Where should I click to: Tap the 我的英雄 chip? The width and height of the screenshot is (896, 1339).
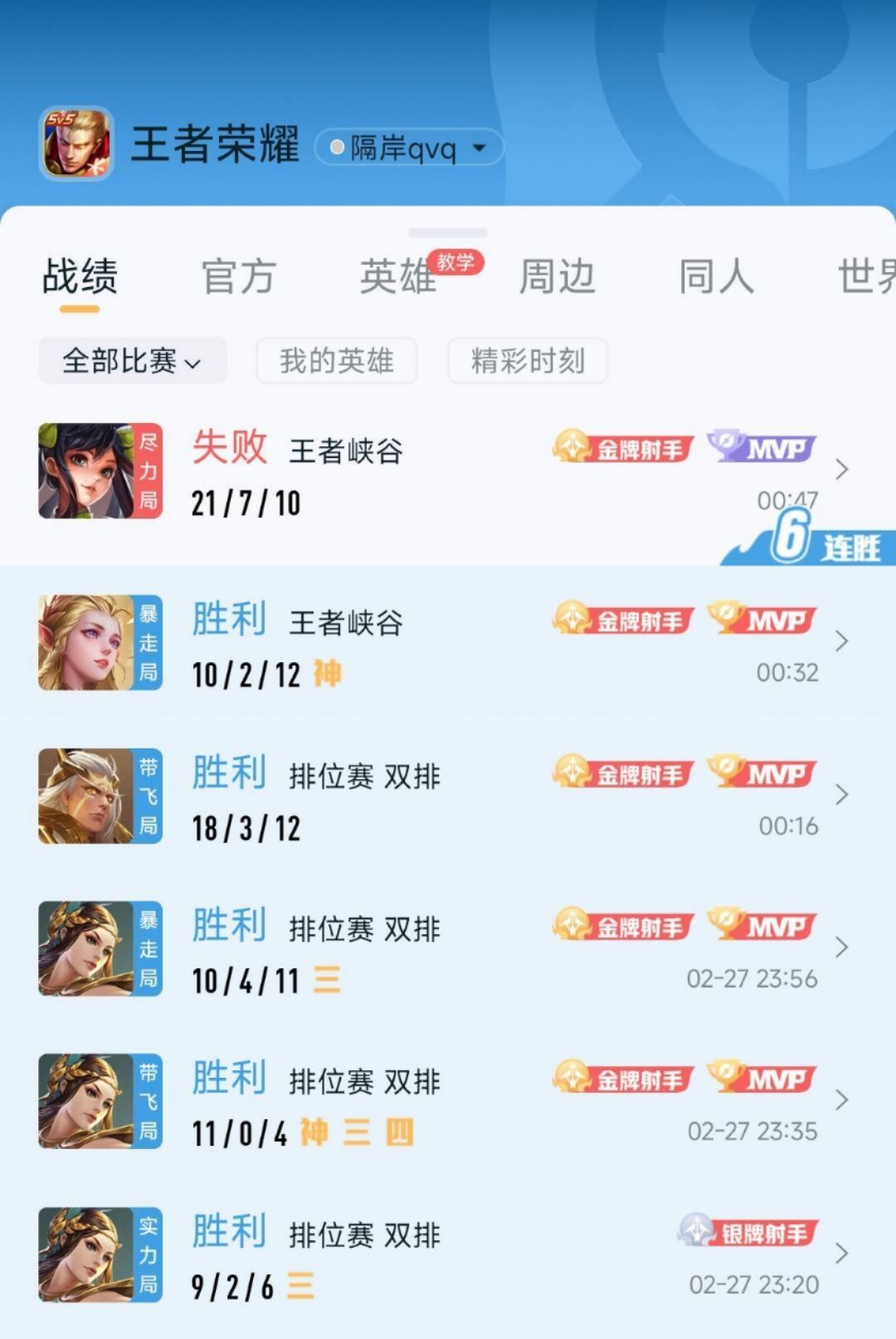click(x=336, y=361)
